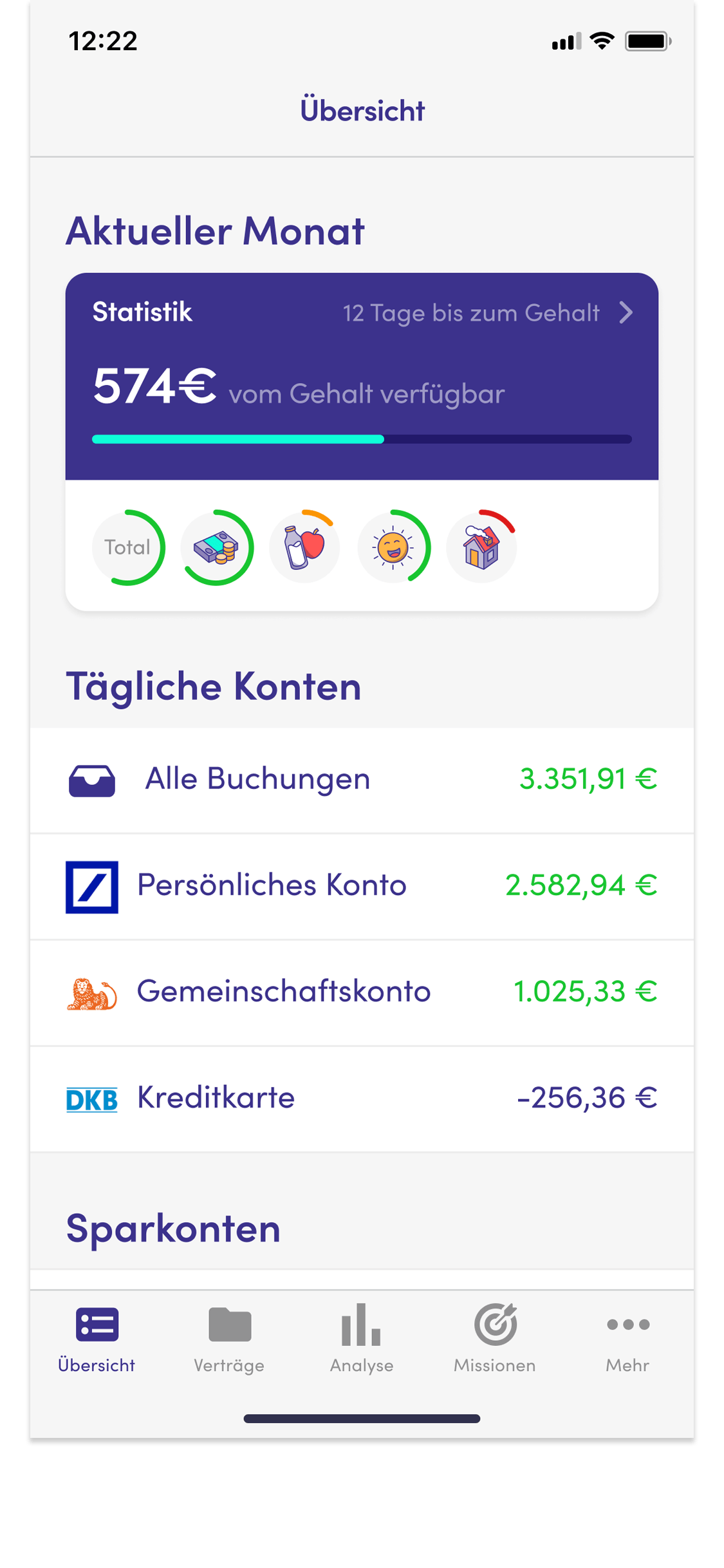Select the house category circle
This screenshot has height=1568, width=724.
pyautogui.click(x=482, y=547)
